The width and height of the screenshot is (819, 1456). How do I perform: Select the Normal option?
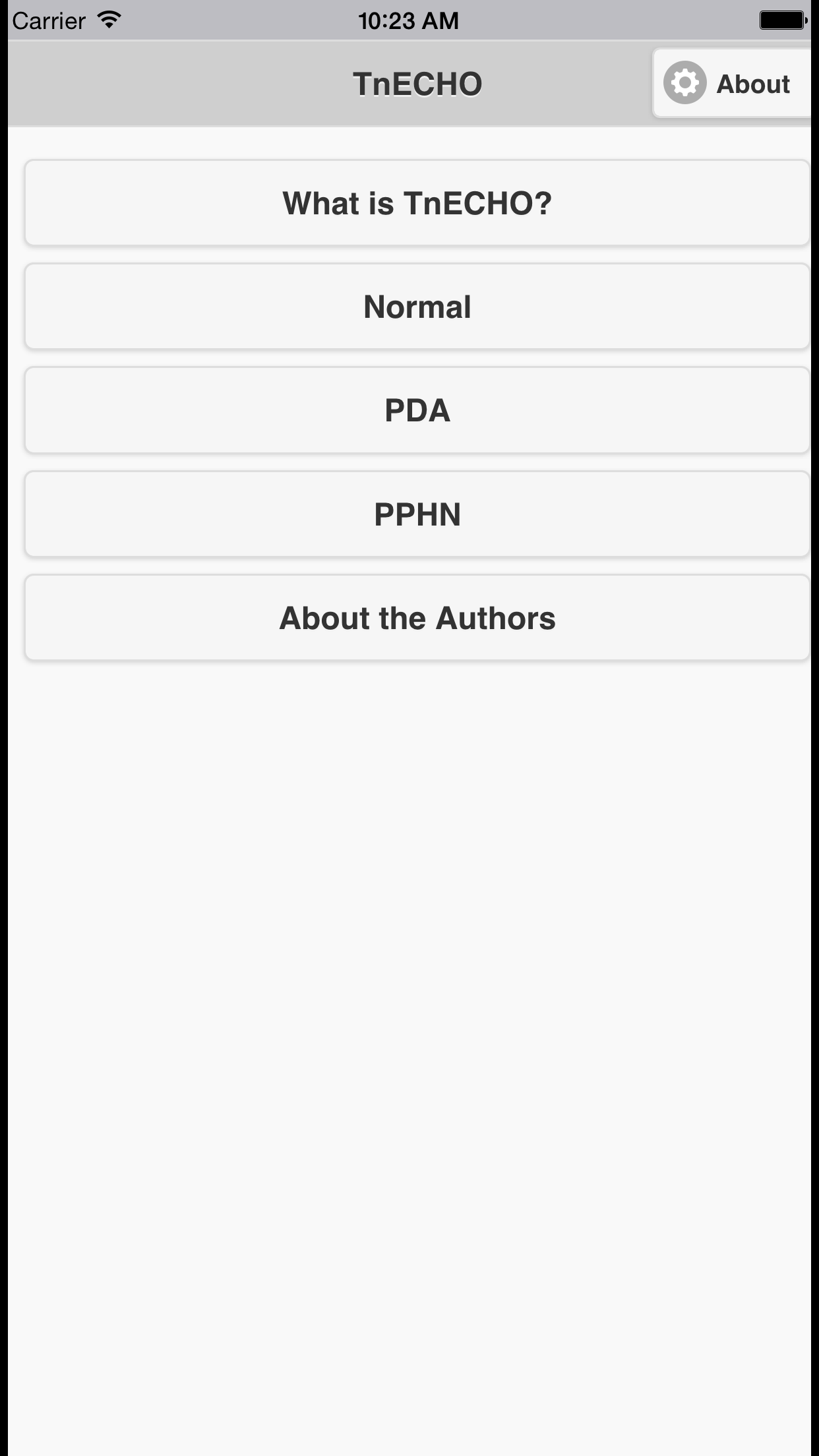pyautogui.click(x=417, y=307)
